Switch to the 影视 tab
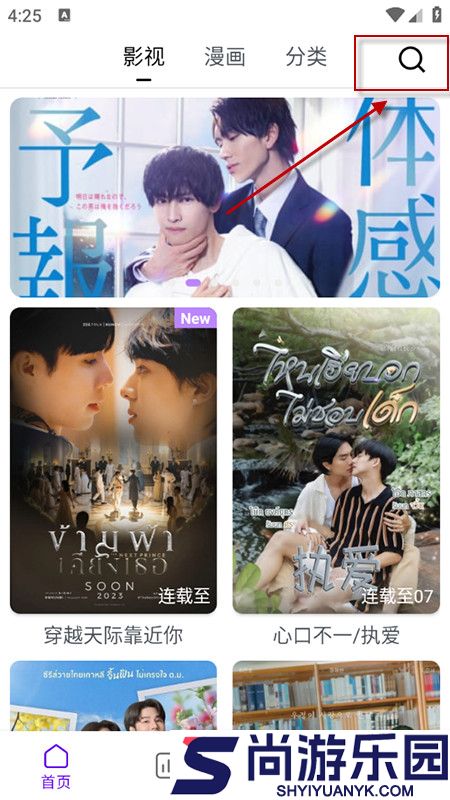 click(144, 57)
